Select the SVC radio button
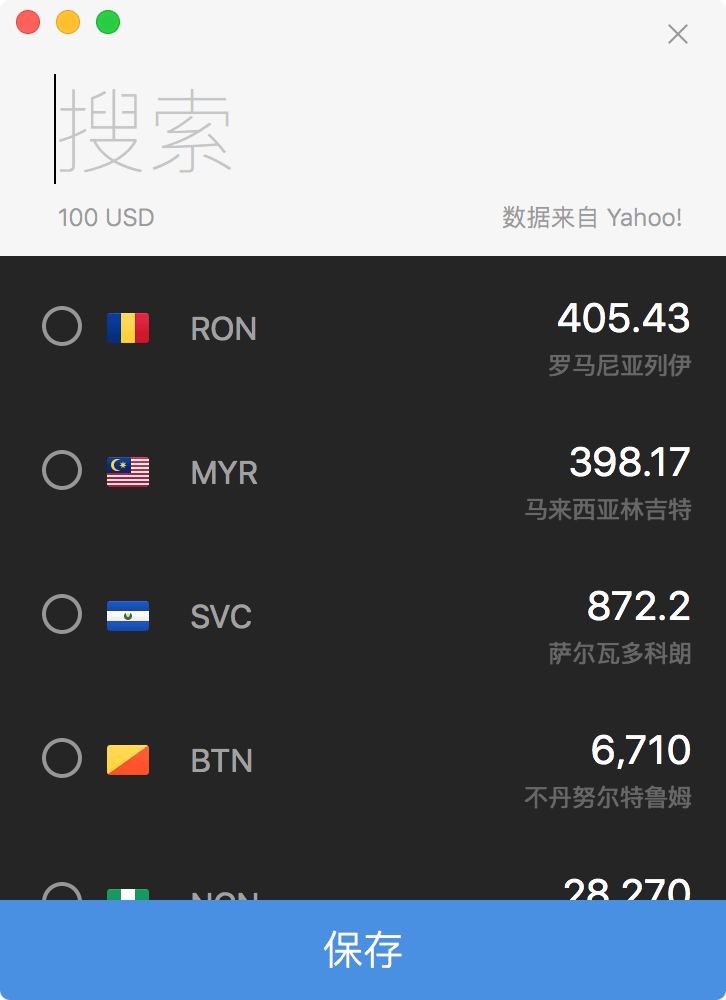This screenshot has height=1000, width=726. tap(62, 614)
